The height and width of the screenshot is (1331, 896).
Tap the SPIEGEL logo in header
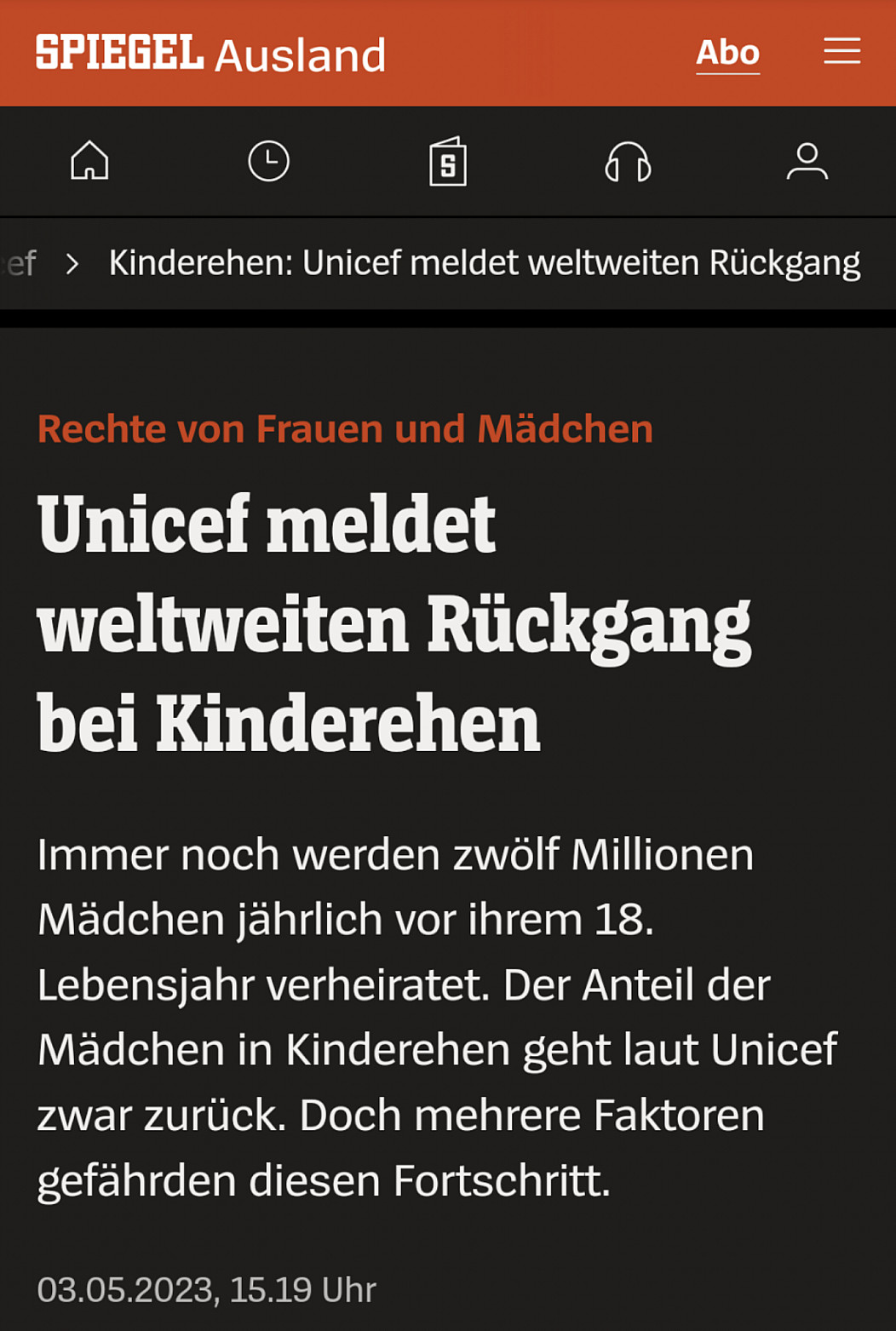point(120,53)
